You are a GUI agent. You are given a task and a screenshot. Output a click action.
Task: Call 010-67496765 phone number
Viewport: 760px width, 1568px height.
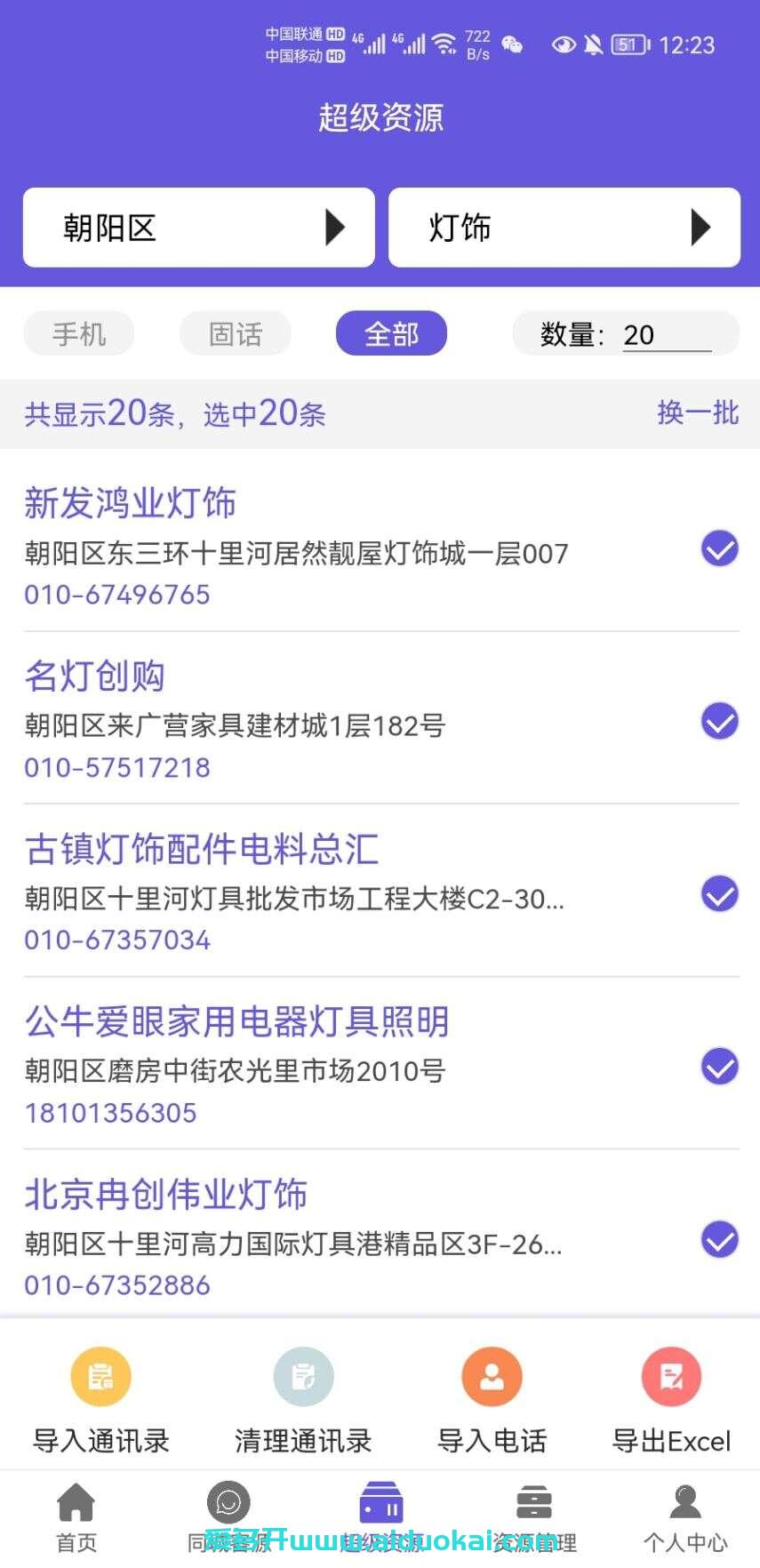pos(117,595)
